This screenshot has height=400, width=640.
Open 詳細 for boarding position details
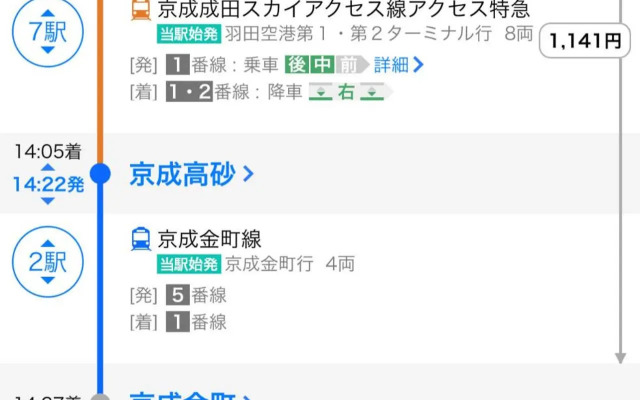399,65
